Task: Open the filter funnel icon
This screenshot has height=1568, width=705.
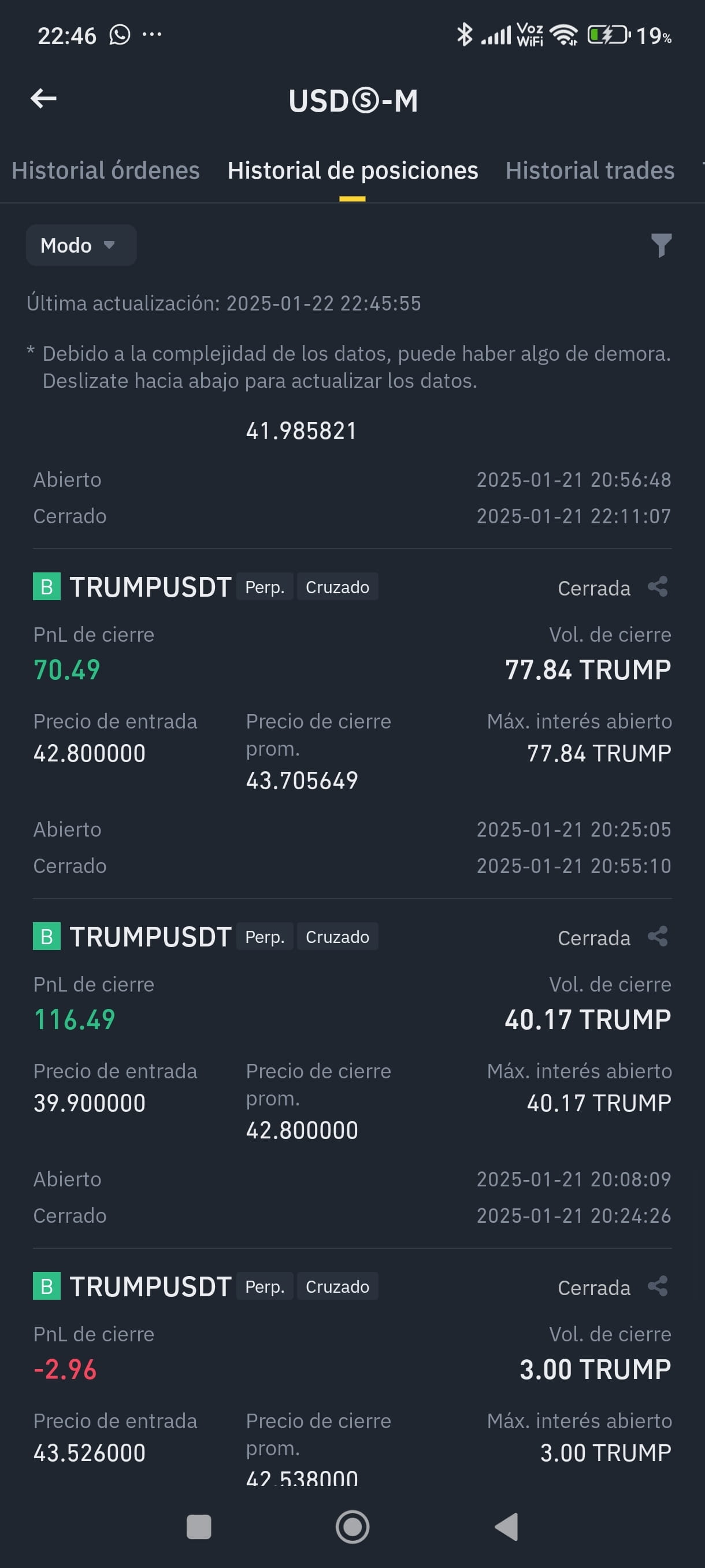Action: click(661, 245)
